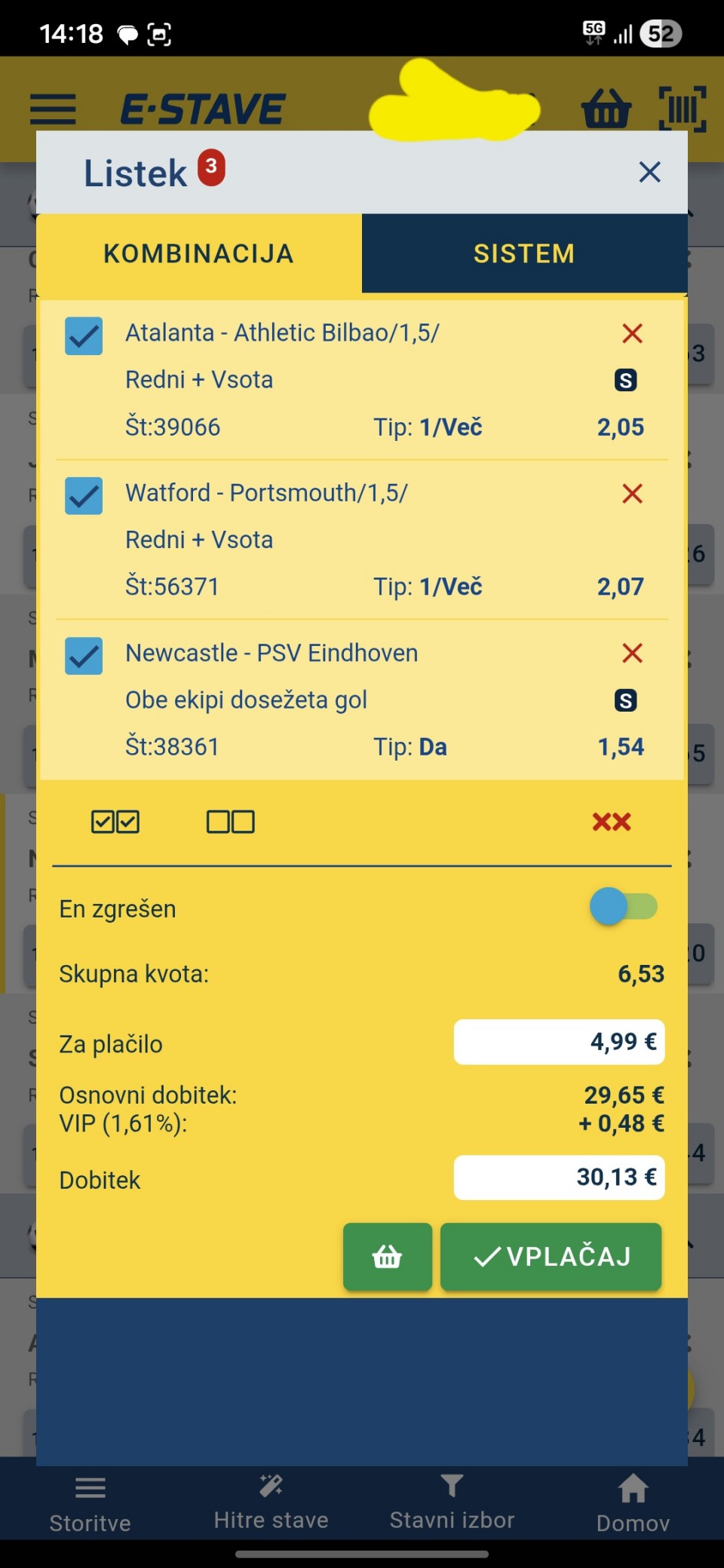This screenshot has height=1568, width=724.
Task: Select the KOMBINACIJA tab
Action: (x=198, y=253)
